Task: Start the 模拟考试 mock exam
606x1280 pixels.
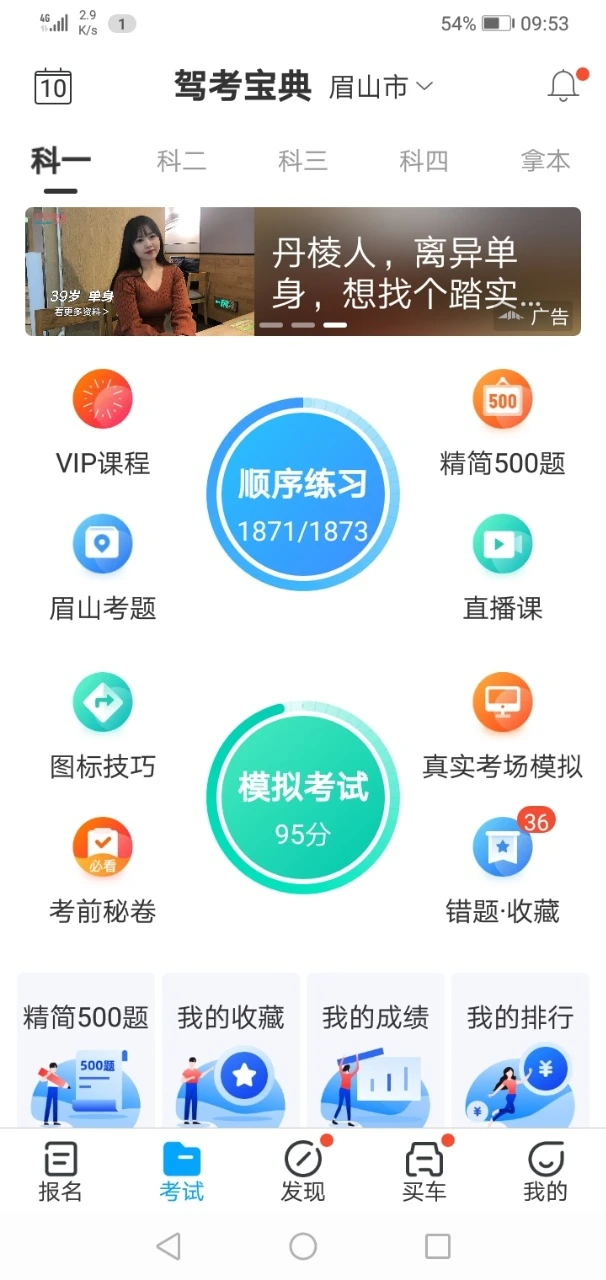Action: pyautogui.click(x=302, y=798)
